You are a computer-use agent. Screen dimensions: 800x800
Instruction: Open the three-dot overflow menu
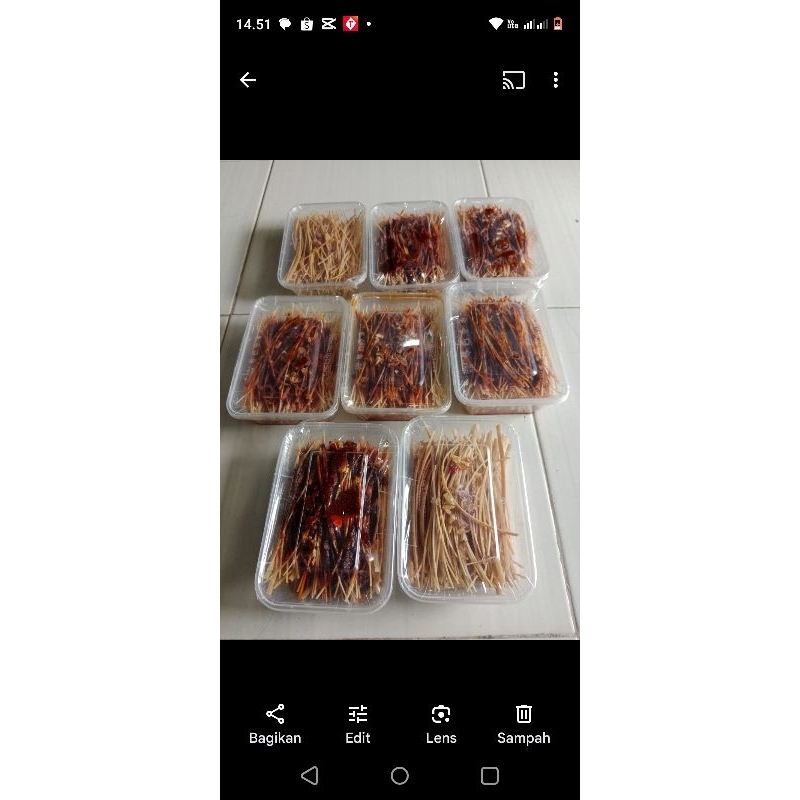click(x=555, y=80)
